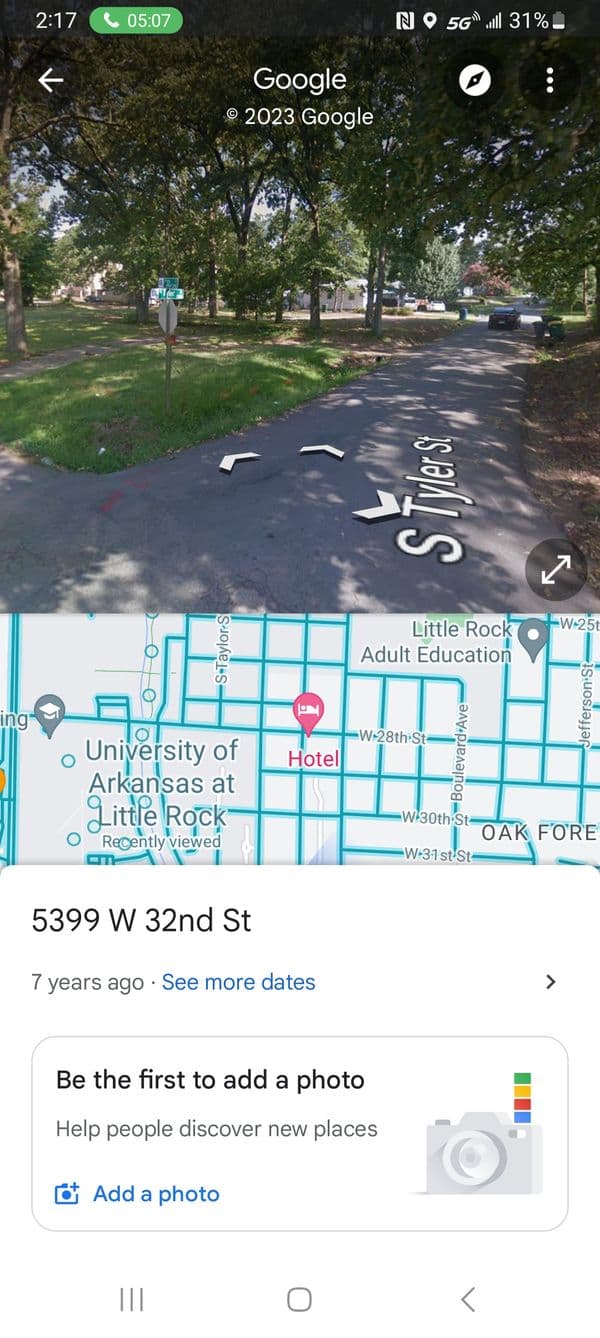This screenshot has width=600, height=1338.
Task: Open the ongoing call timer chip
Action: coord(129,20)
